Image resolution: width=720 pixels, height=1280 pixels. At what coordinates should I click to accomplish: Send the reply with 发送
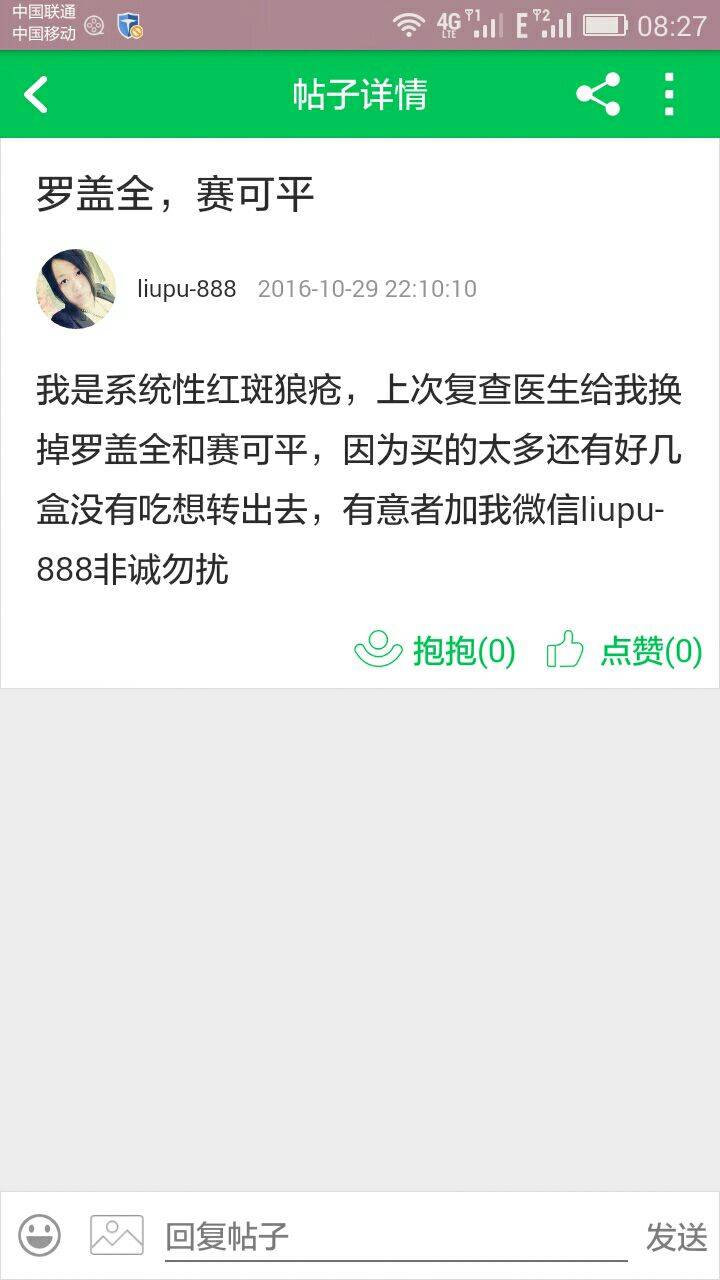click(676, 1237)
